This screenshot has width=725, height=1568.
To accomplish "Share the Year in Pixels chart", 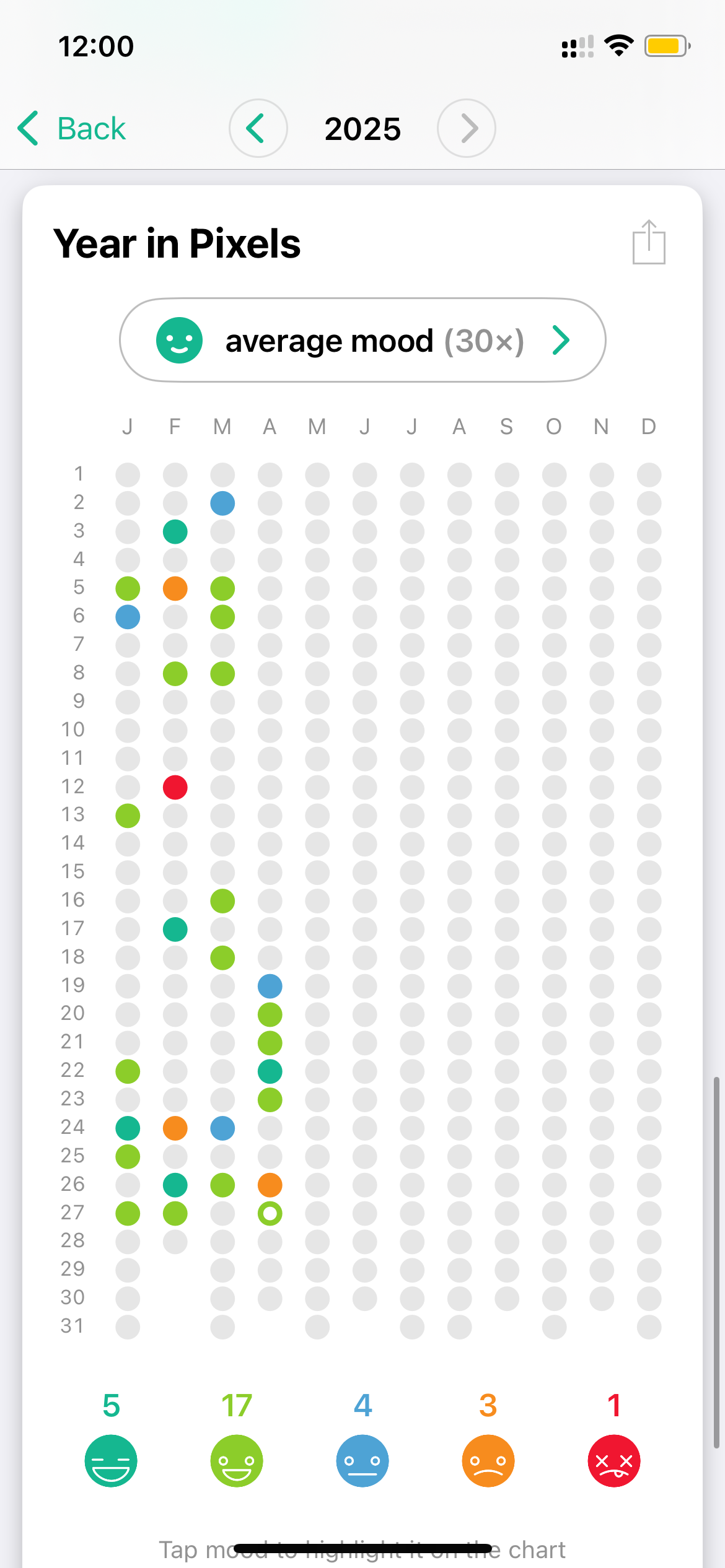I will (x=649, y=242).
